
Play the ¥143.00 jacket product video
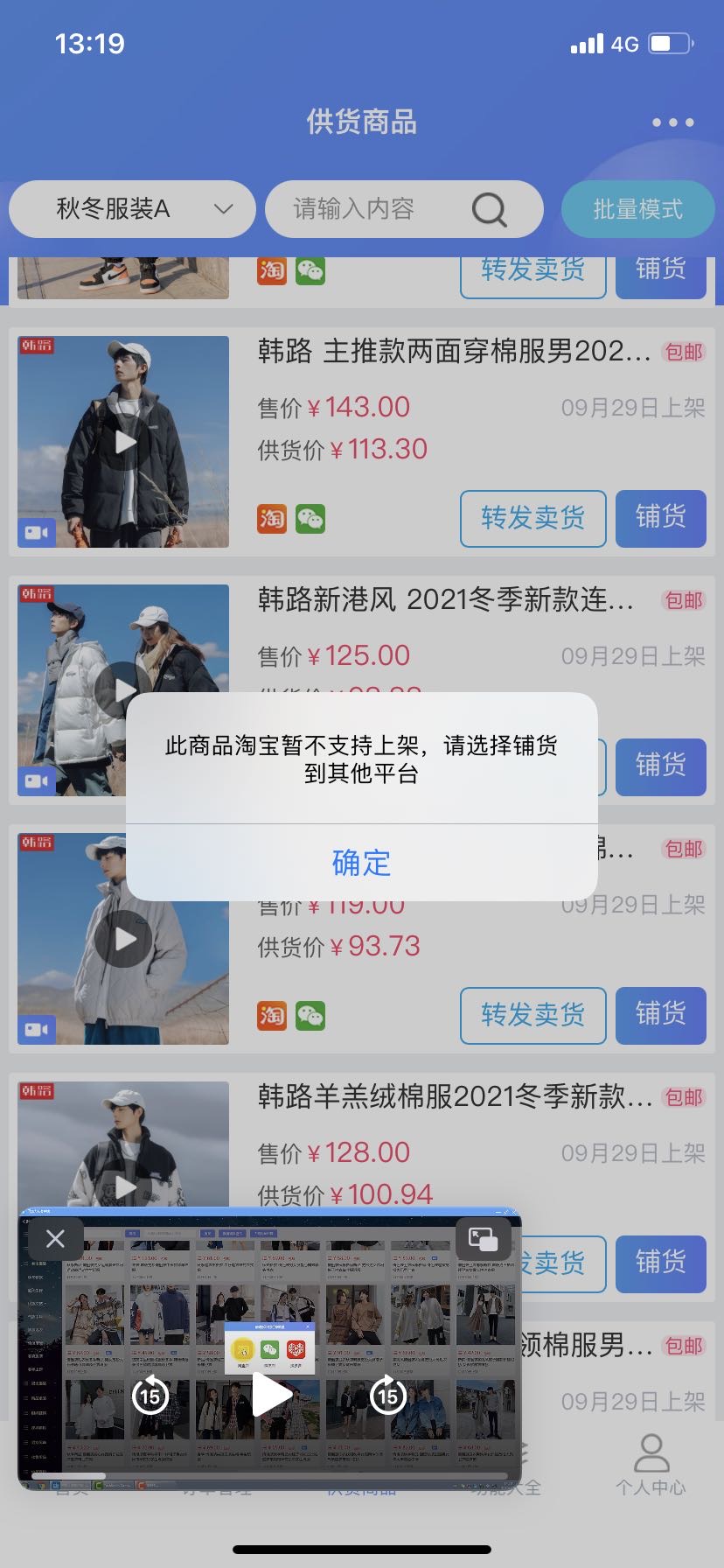(x=124, y=443)
